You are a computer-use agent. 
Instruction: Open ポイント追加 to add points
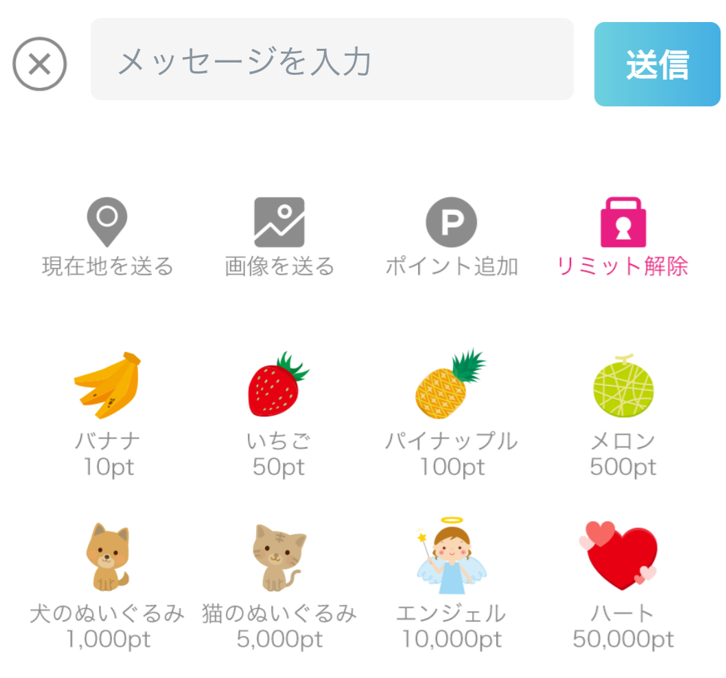[451, 237]
